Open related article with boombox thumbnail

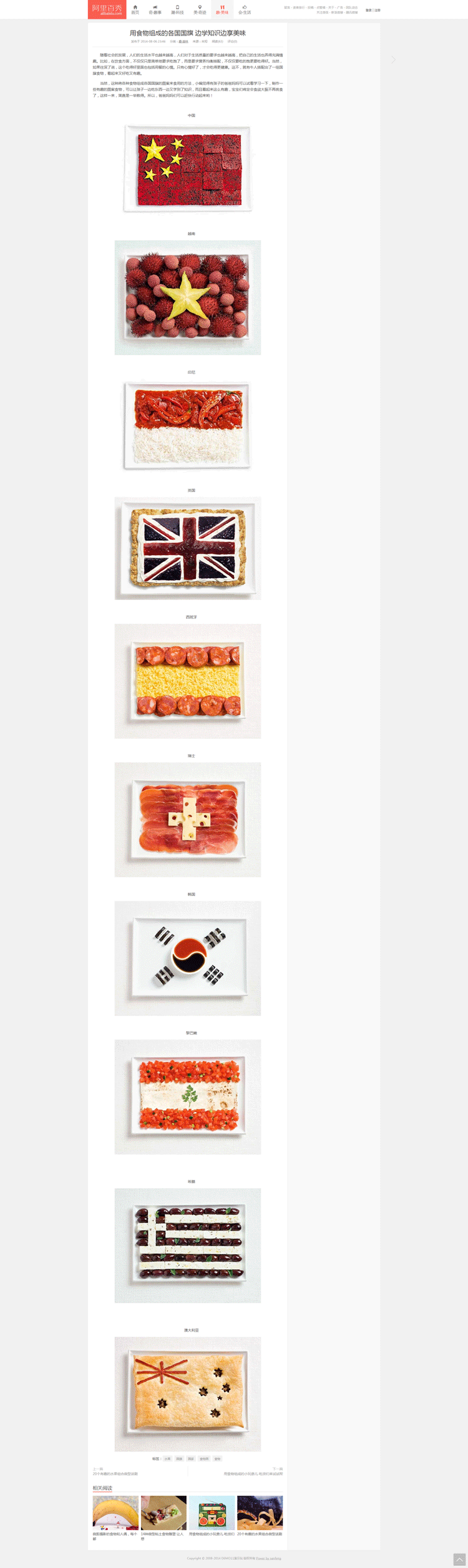212,1512
